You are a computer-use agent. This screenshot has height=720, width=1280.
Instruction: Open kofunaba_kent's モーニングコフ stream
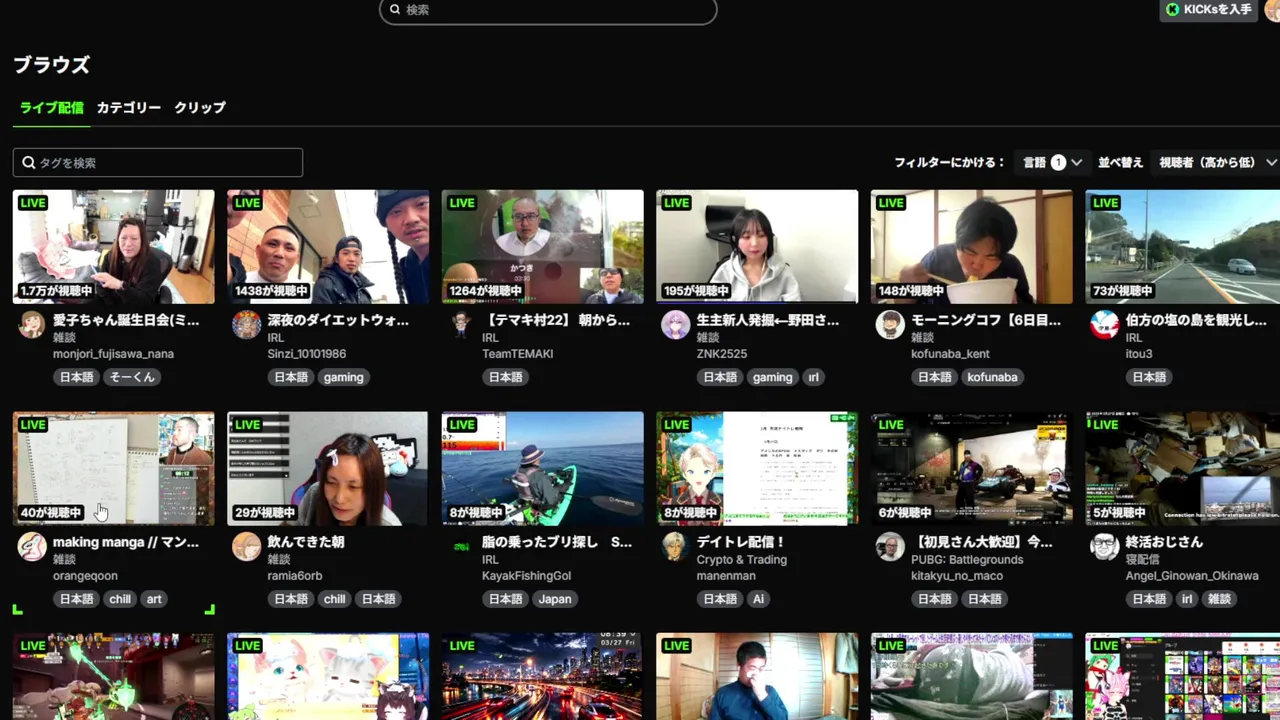click(971, 247)
